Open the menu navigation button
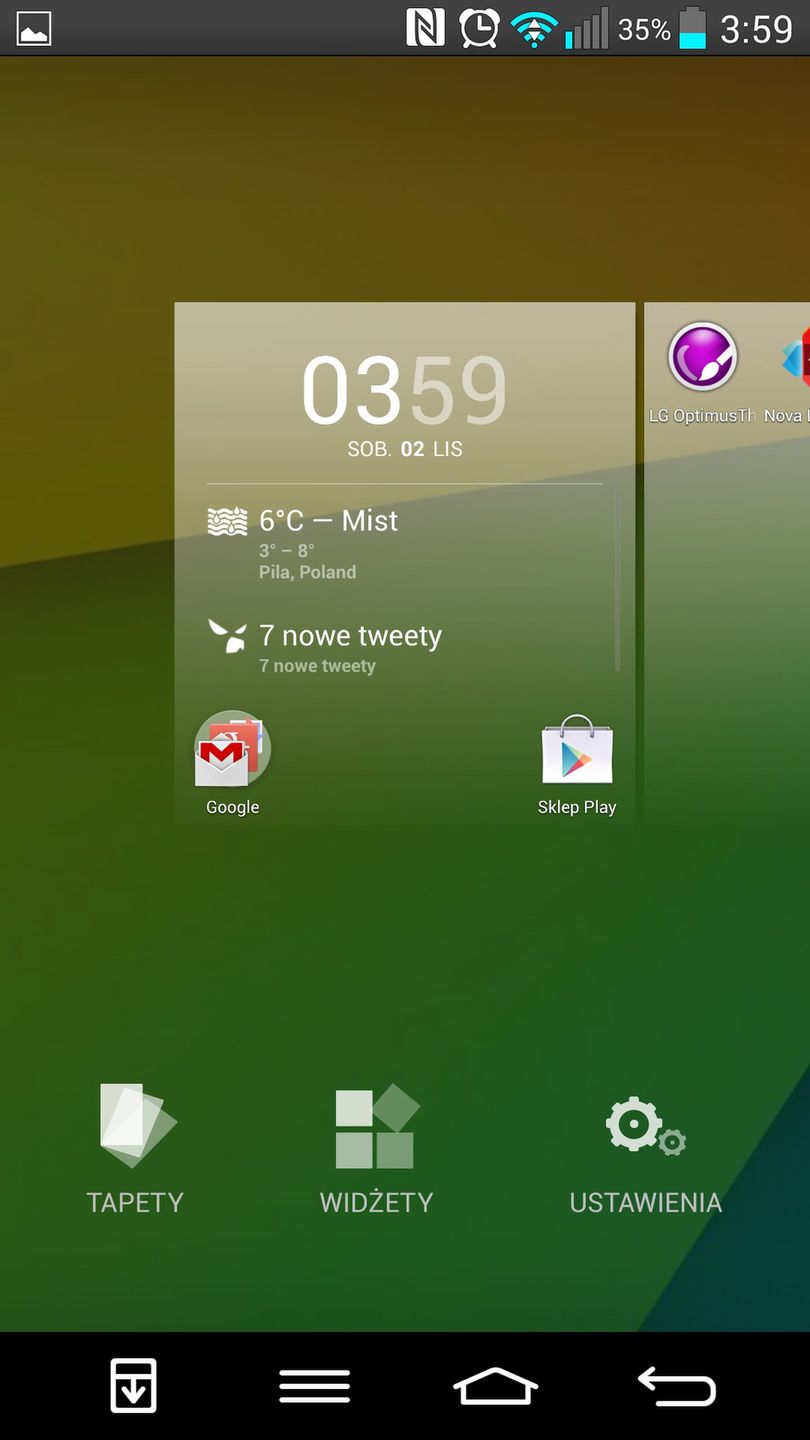The width and height of the screenshot is (810, 1440). (x=314, y=1386)
